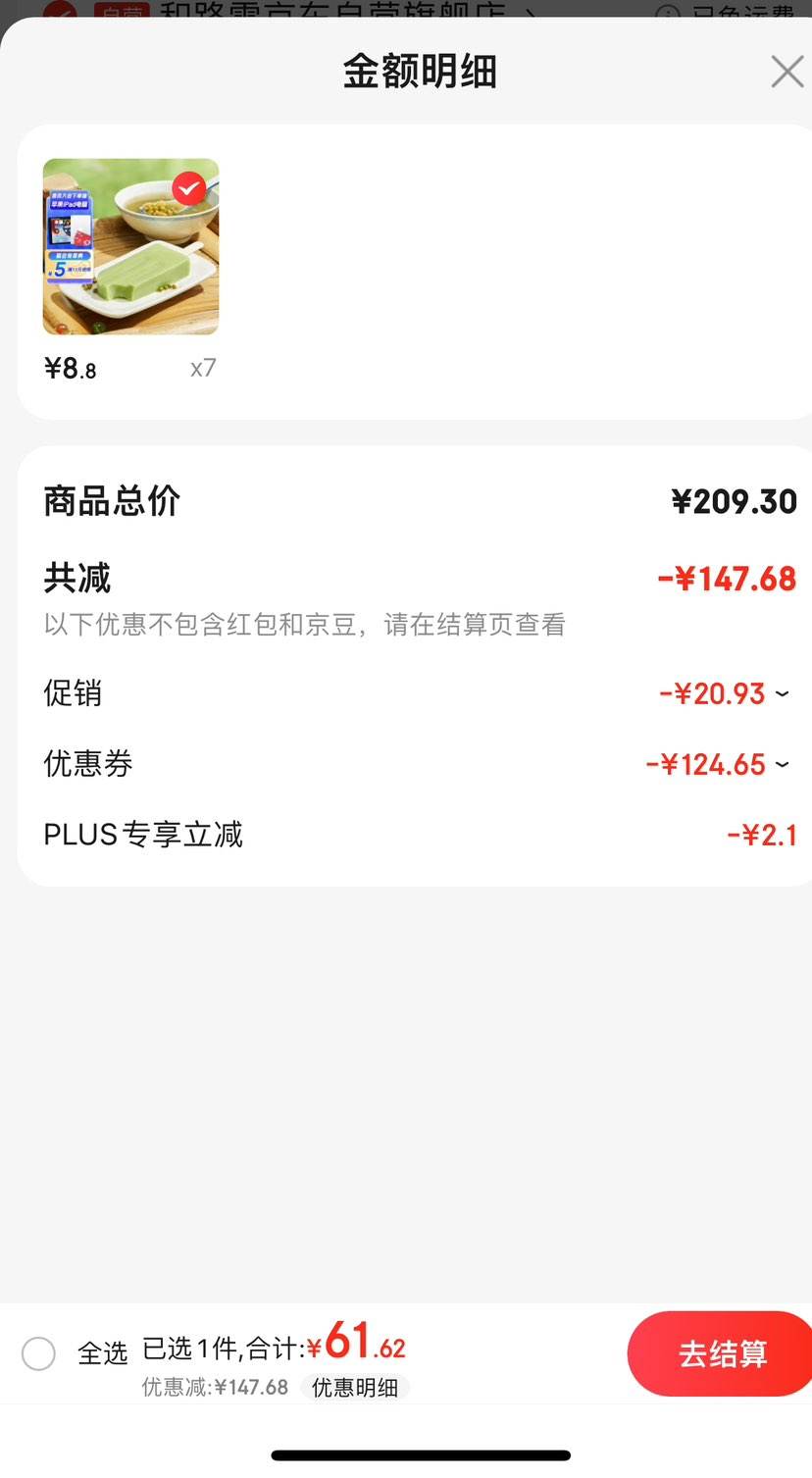The width and height of the screenshot is (812, 1478).
Task: Tap the 已免运费 shipping info icon
Action: tap(667, 10)
